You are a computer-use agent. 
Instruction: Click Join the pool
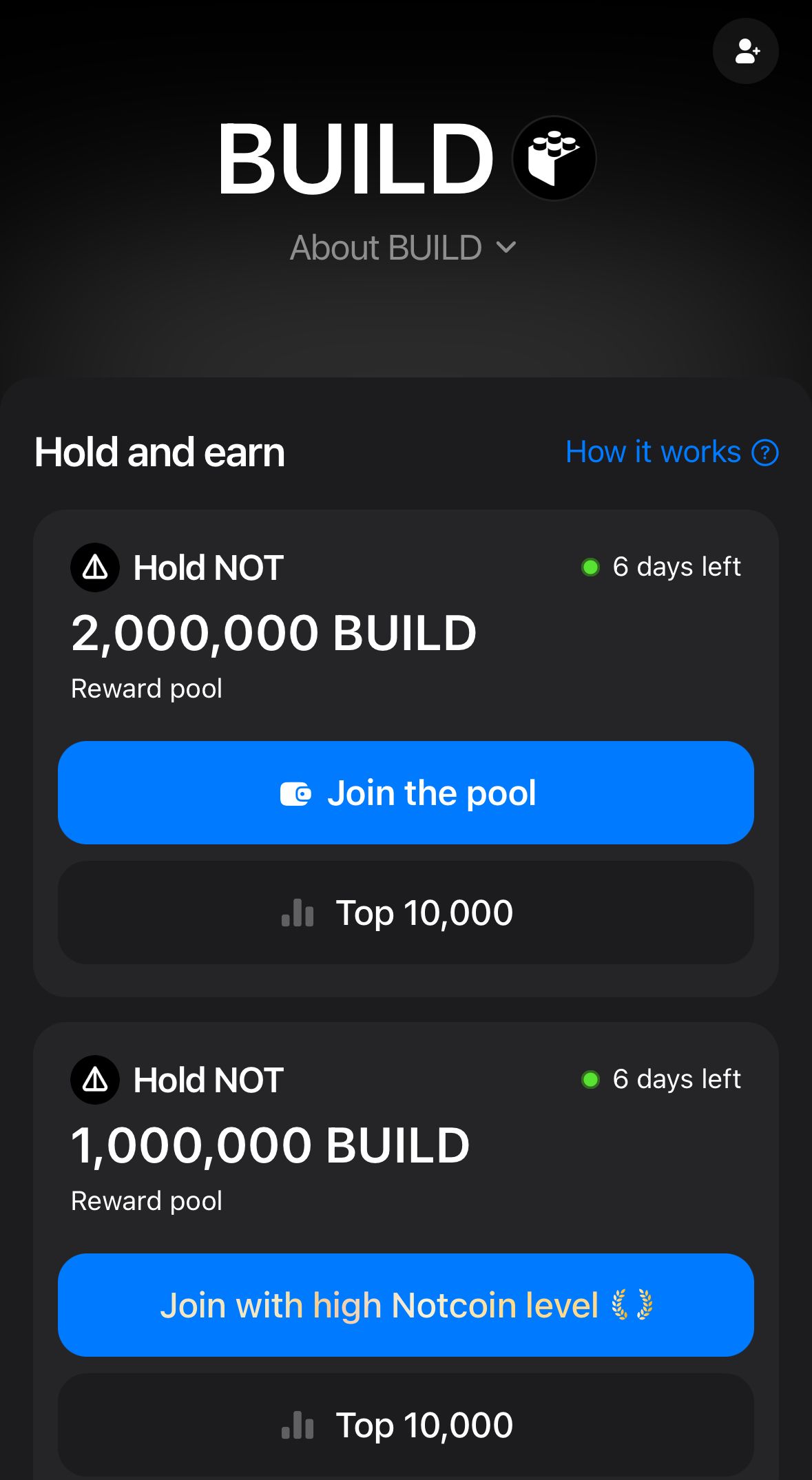point(406,793)
